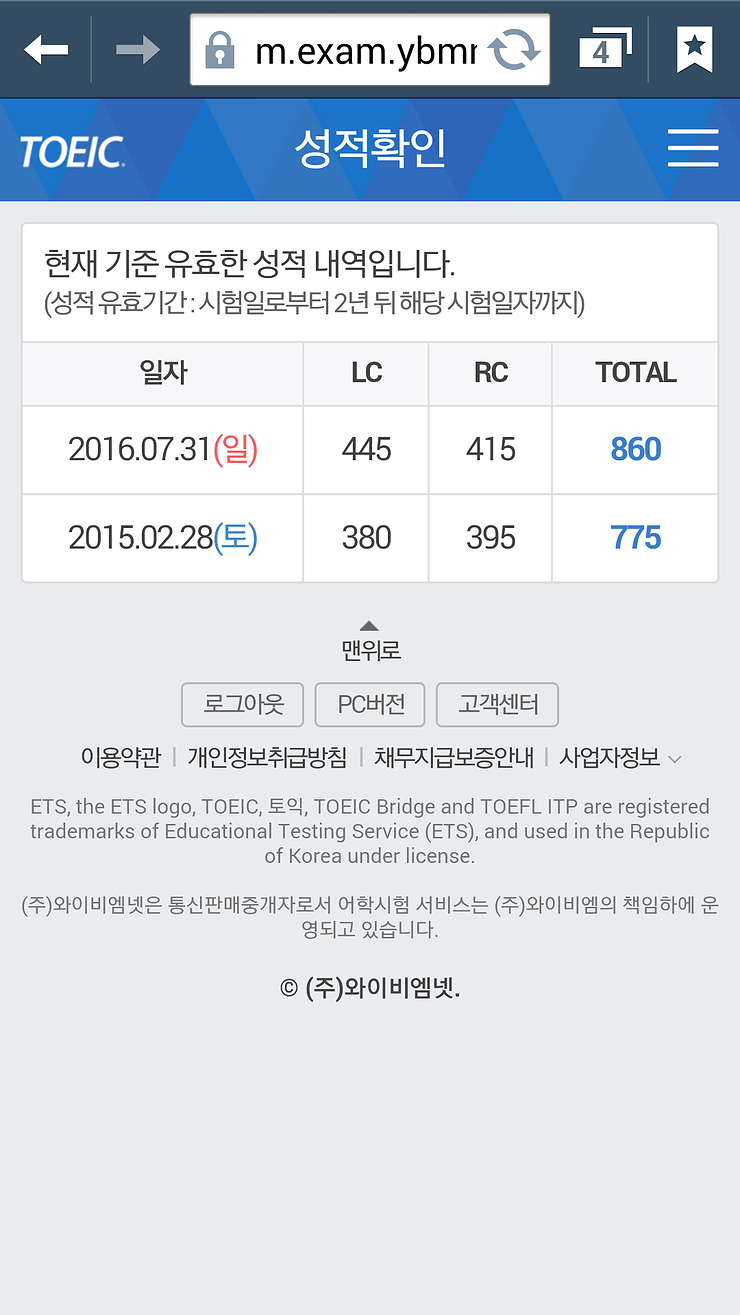The height and width of the screenshot is (1315, 740).
Task: Tap the m.exam.ybm URL address bar
Action: (x=370, y=49)
